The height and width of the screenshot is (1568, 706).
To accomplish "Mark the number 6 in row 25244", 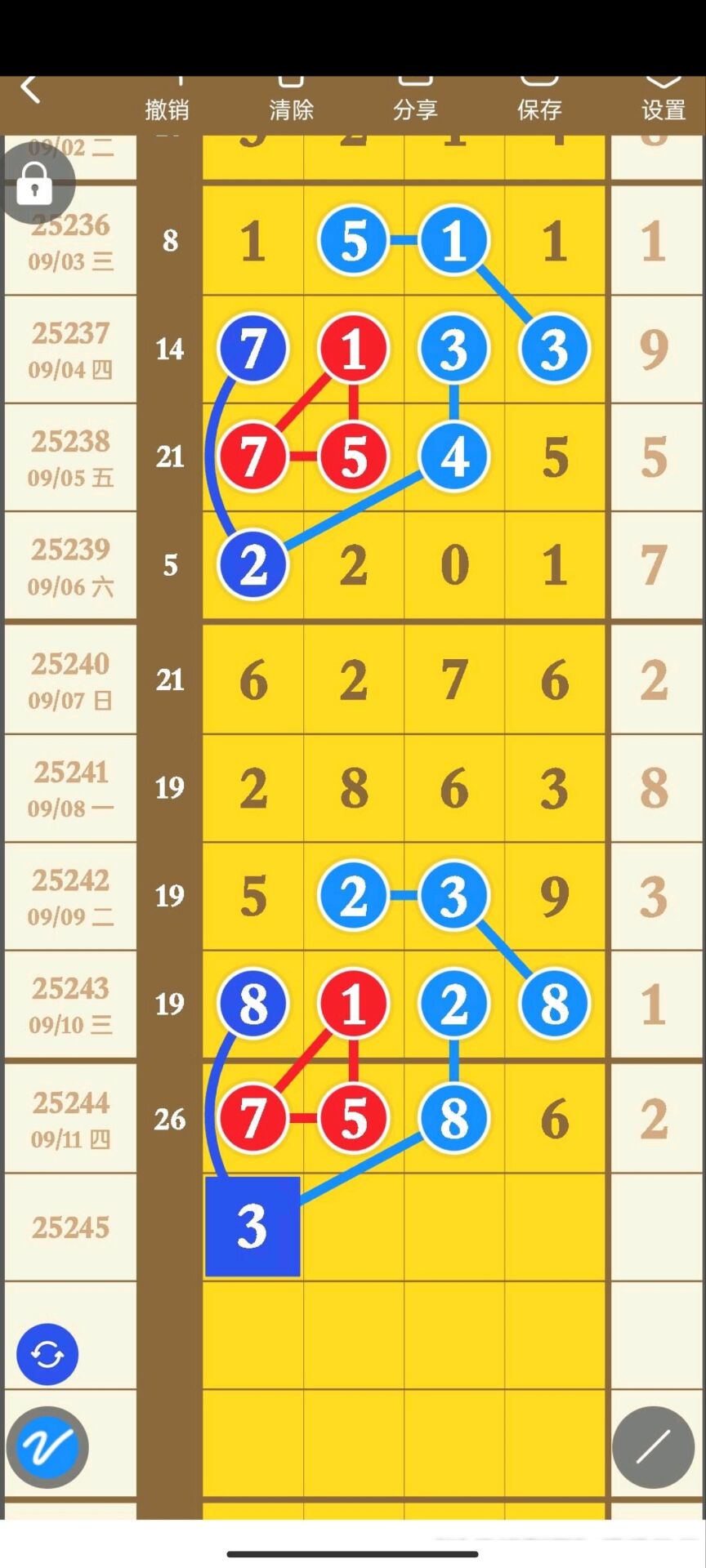I will click(x=555, y=1118).
